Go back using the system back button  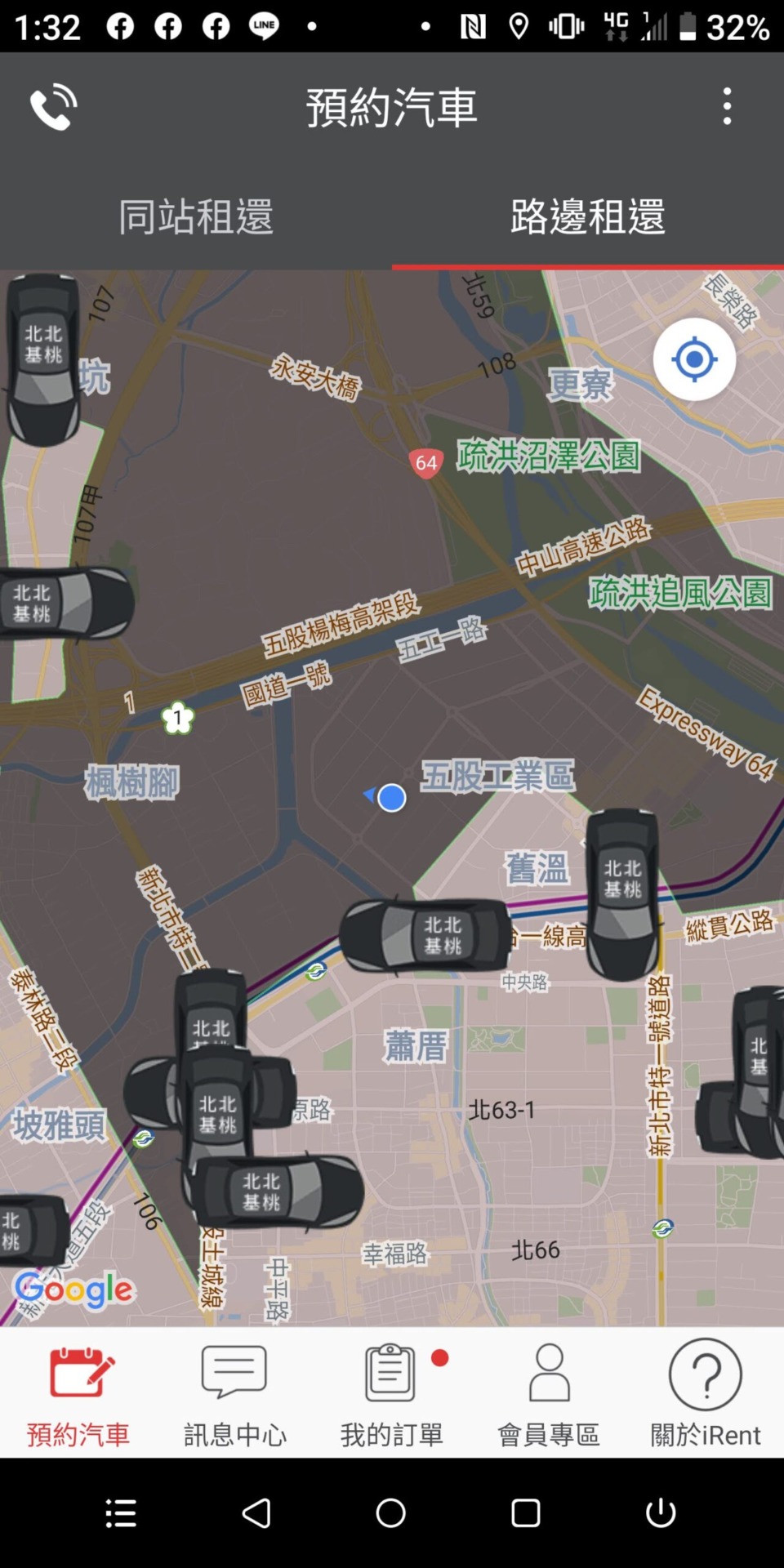pyautogui.click(x=256, y=1513)
